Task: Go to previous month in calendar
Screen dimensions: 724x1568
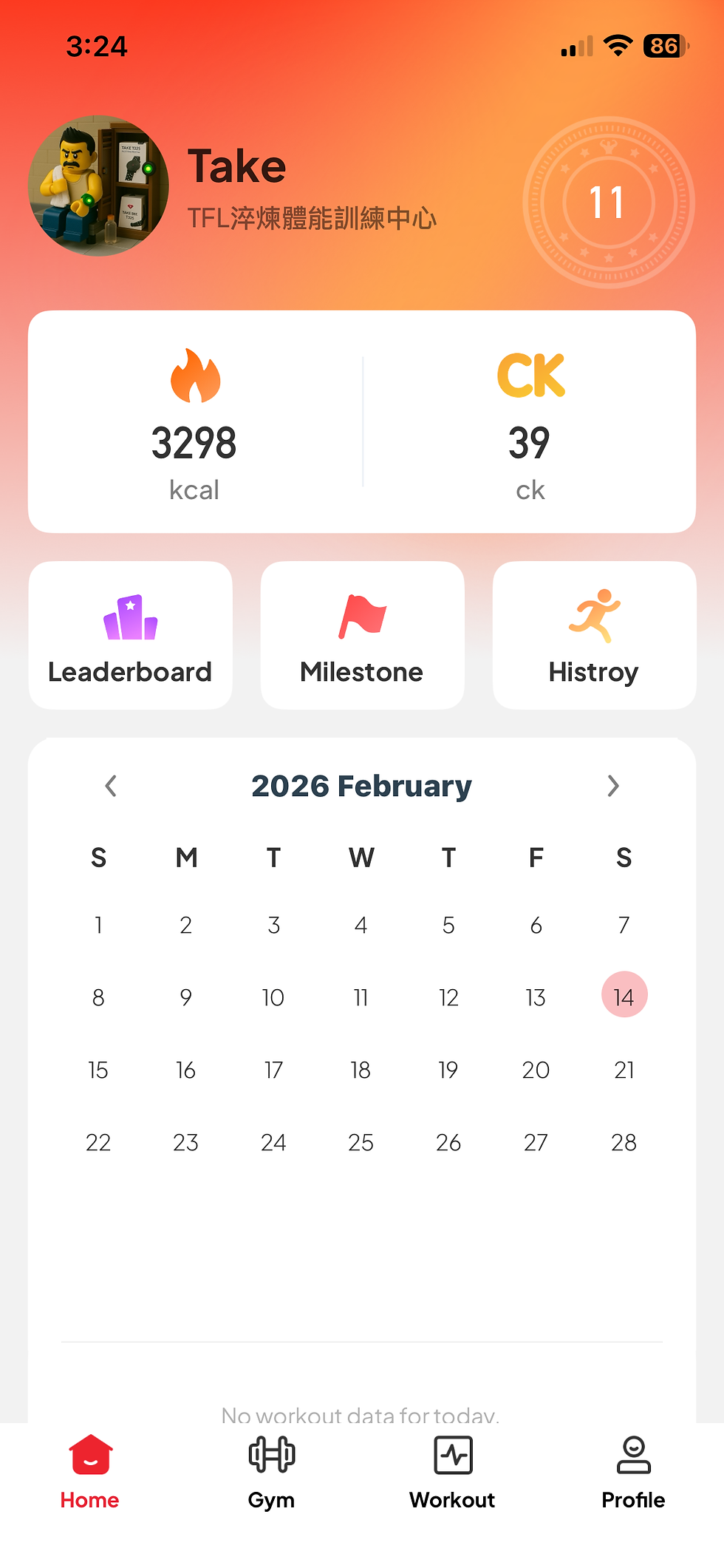Action: coord(111,786)
